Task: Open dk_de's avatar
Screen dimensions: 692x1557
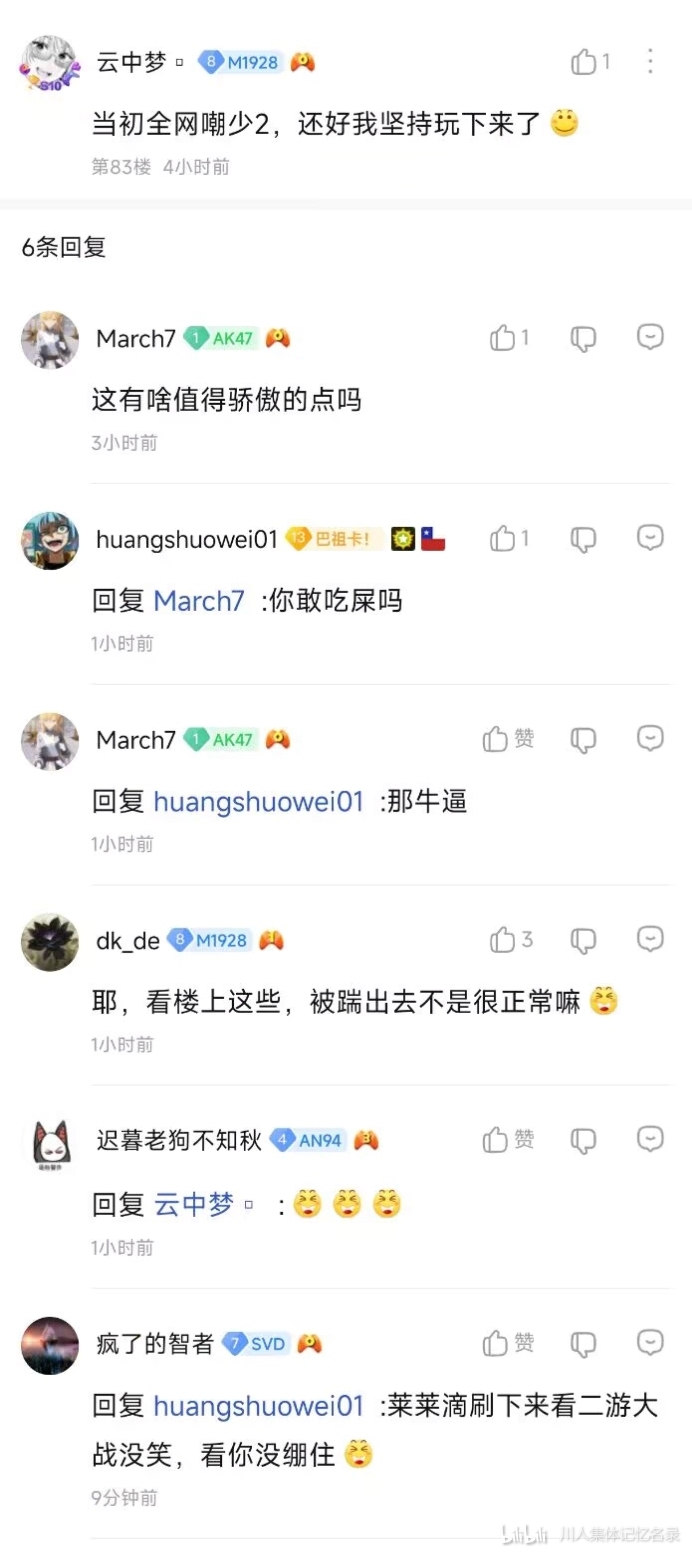Action: pyautogui.click(x=49, y=942)
